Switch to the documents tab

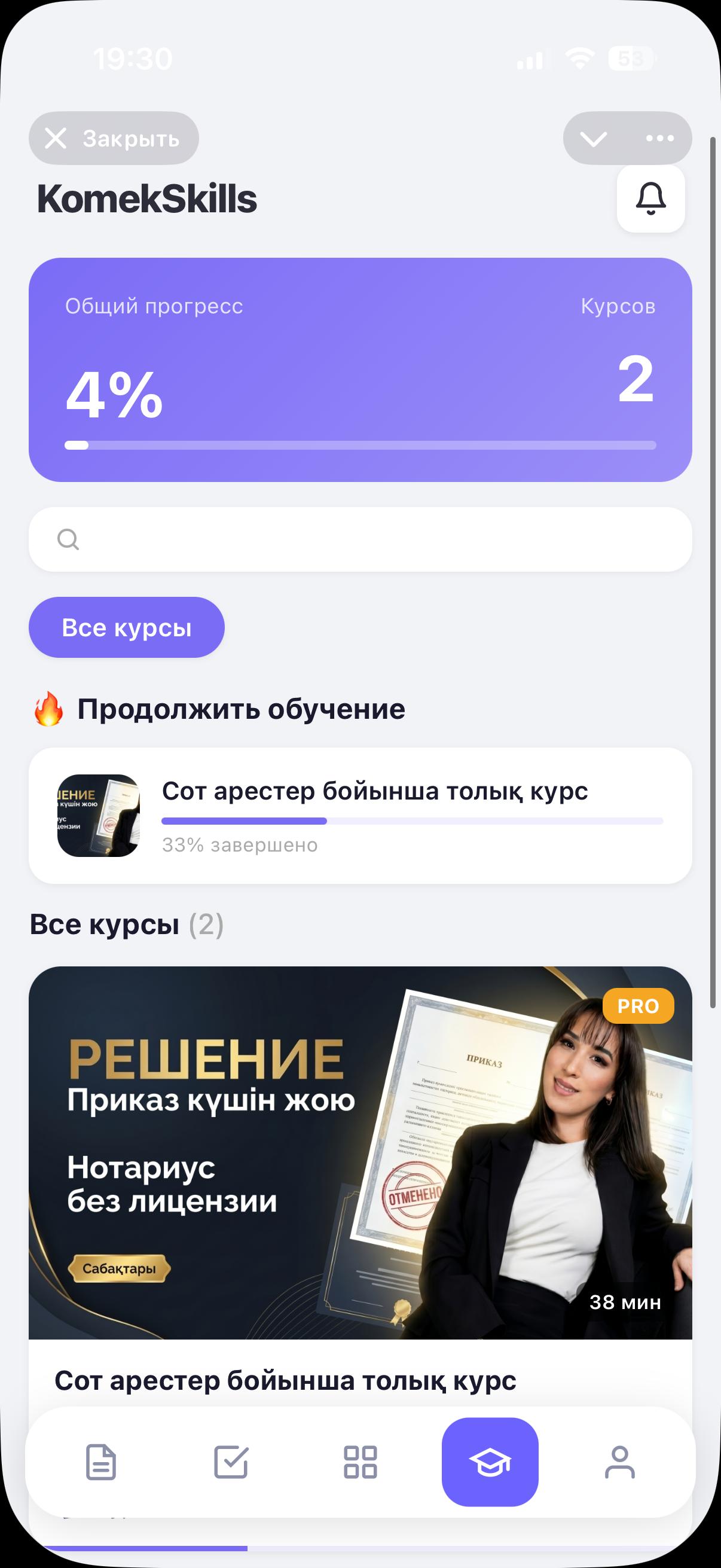[101, 1462]
